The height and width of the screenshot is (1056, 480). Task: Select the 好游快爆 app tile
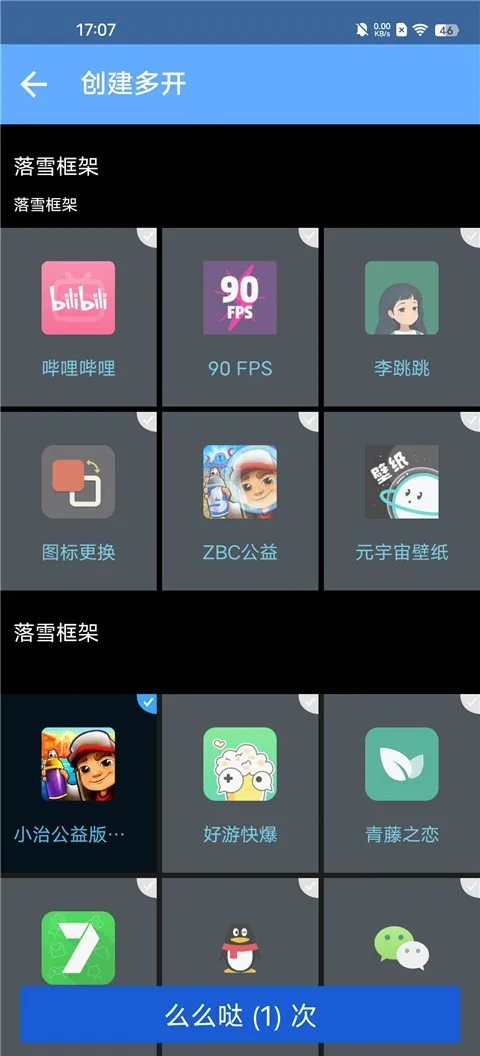[240, 783]
